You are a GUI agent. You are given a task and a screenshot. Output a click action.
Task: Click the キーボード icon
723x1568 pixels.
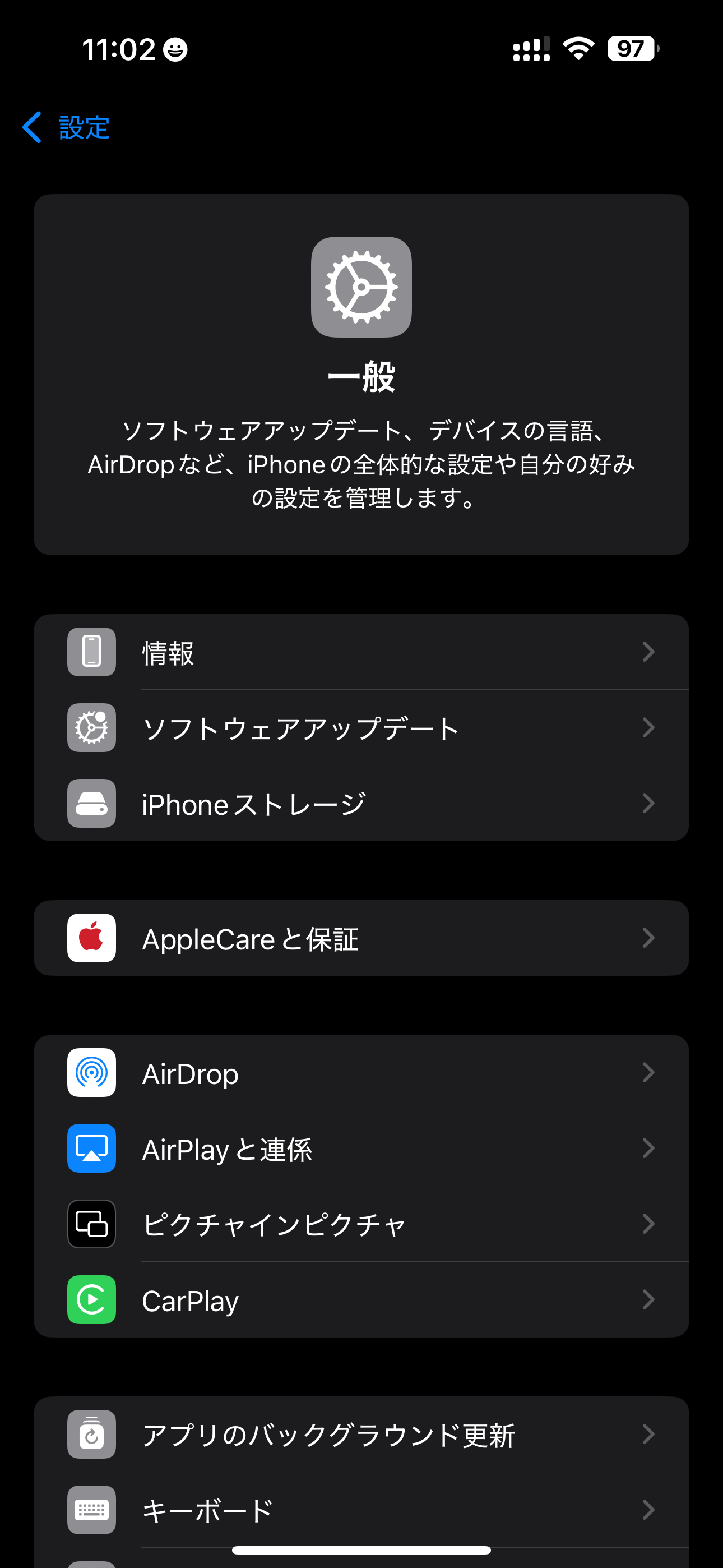pyautogui.click(x=91, y=1510)
